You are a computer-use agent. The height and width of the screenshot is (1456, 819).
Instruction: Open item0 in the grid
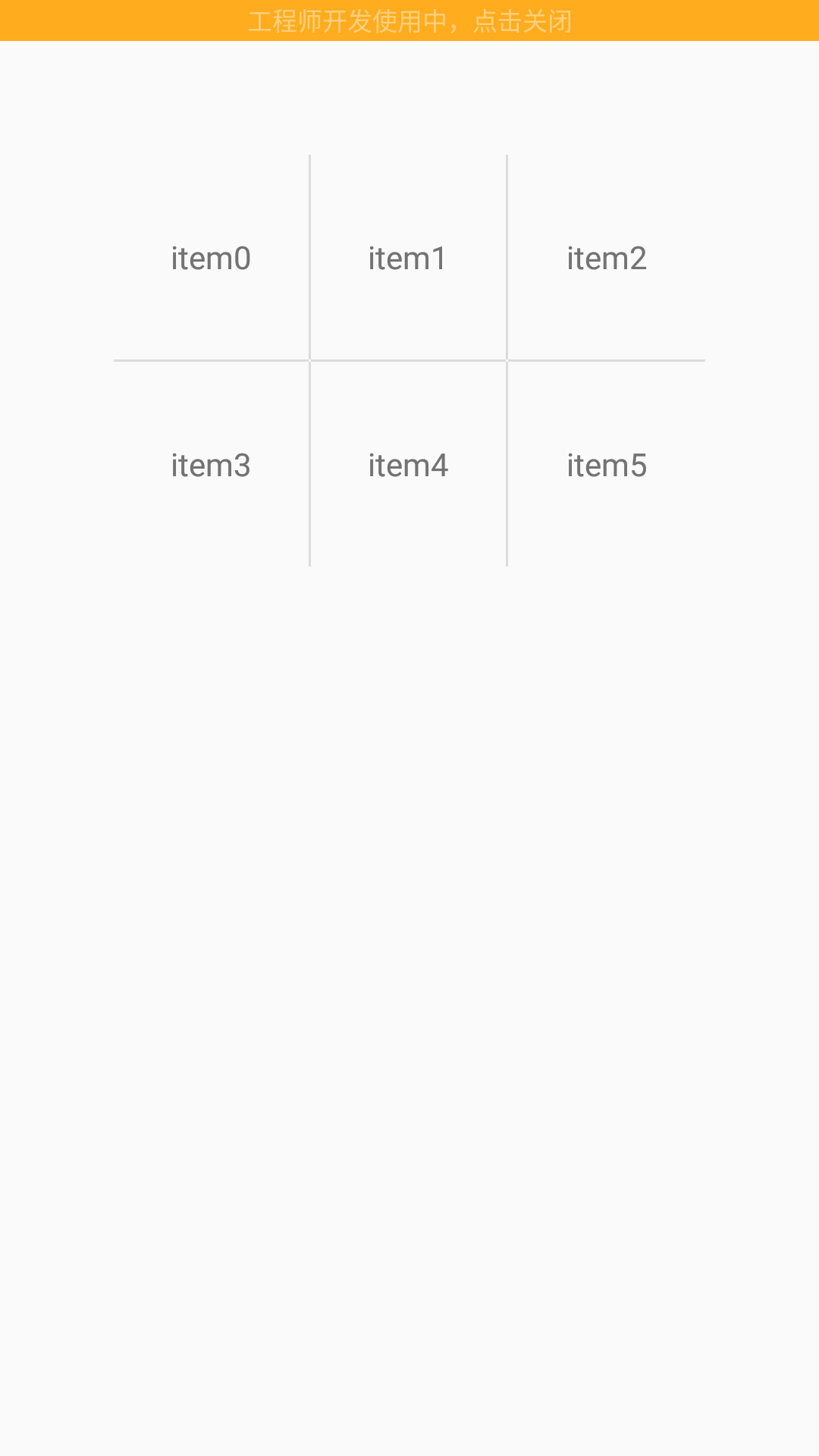pyautogui.click(x=211, y=258)
